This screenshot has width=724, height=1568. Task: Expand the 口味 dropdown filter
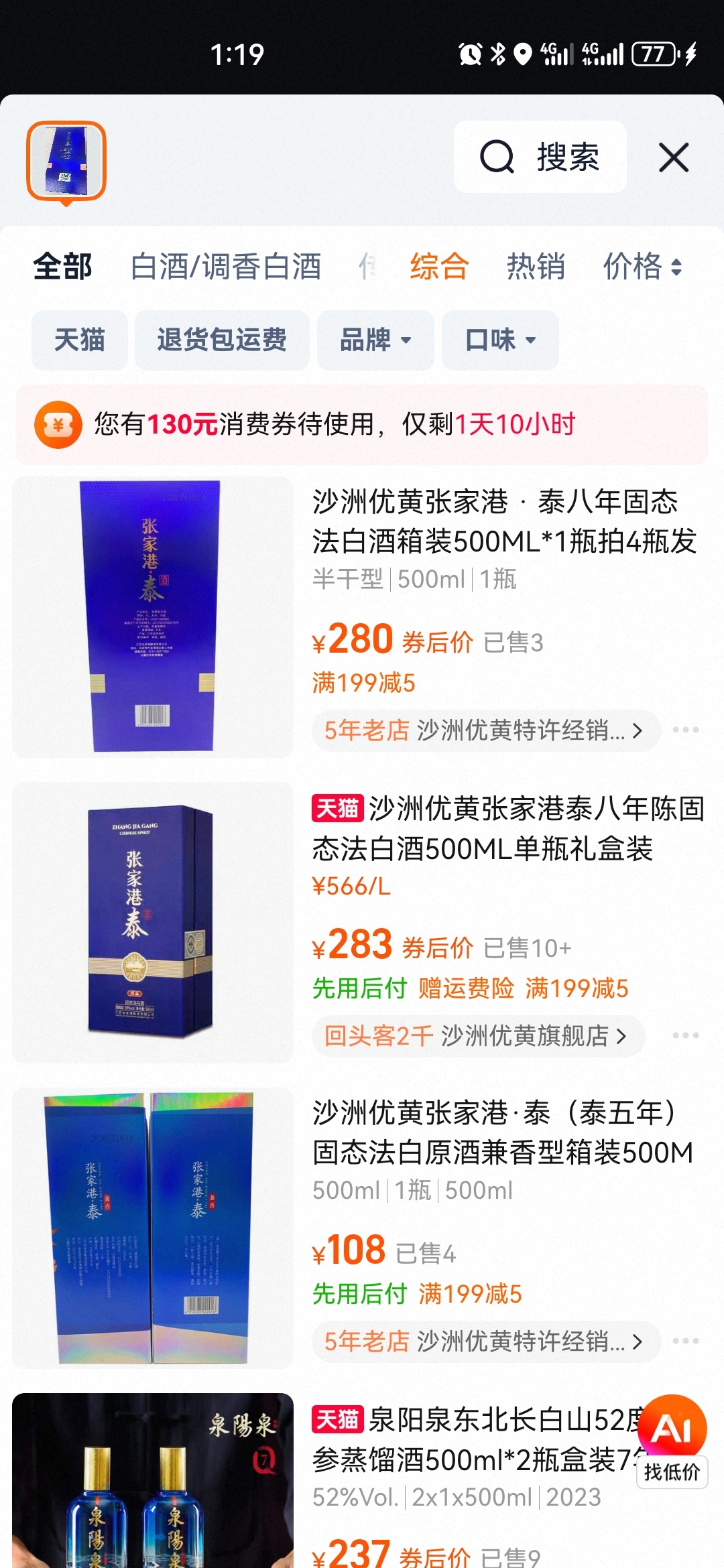pos(500,340)
